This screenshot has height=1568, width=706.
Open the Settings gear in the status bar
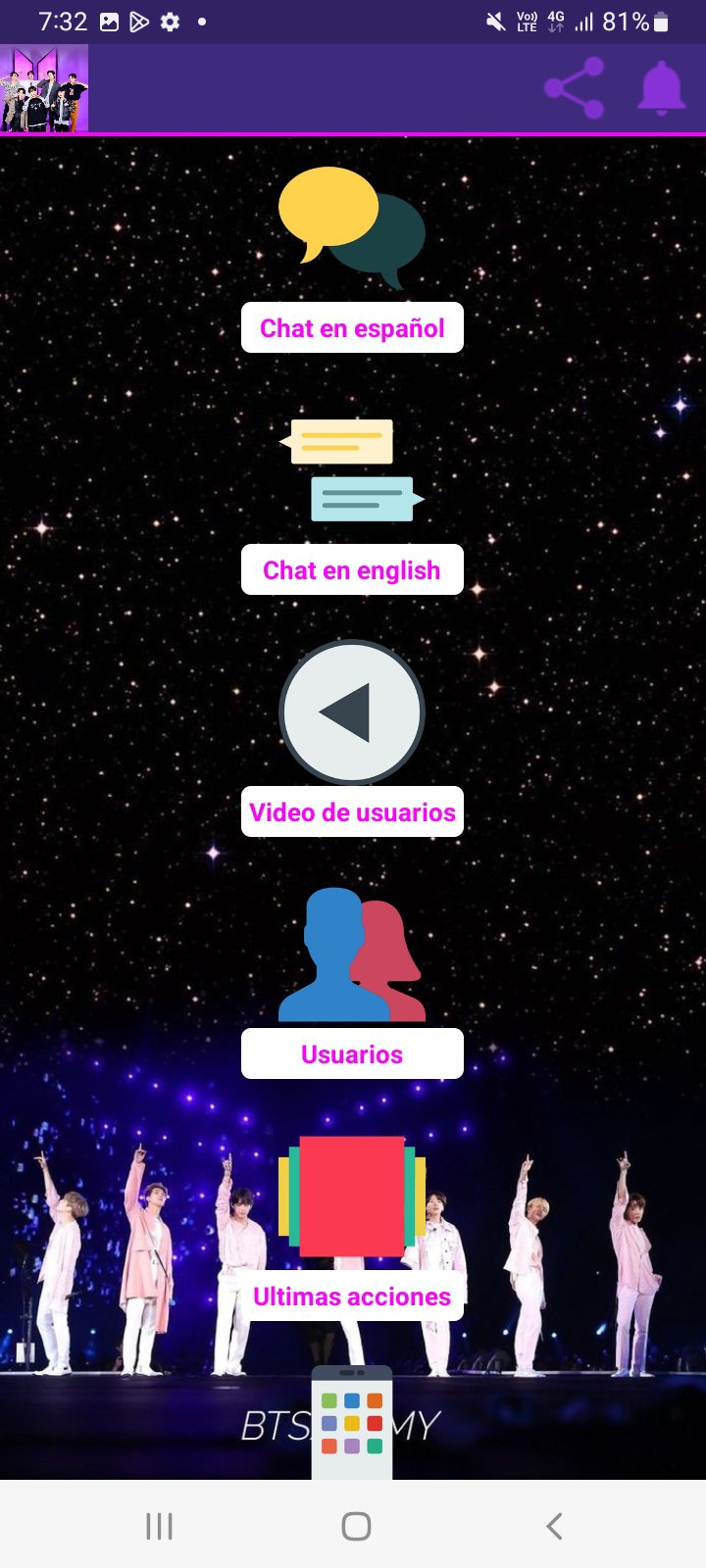[x=169, y=21]
